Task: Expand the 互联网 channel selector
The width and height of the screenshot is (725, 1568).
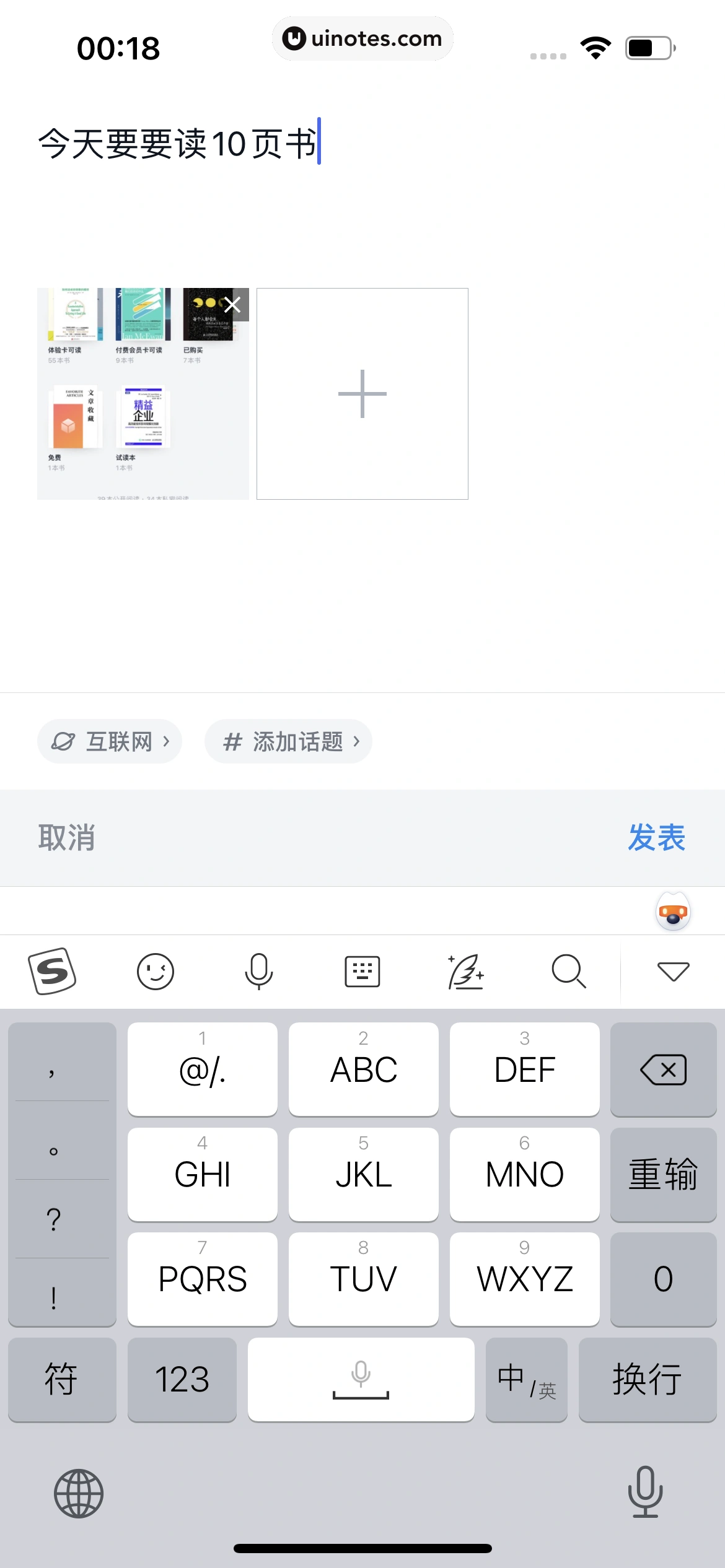Action: [x=109, y=741]
